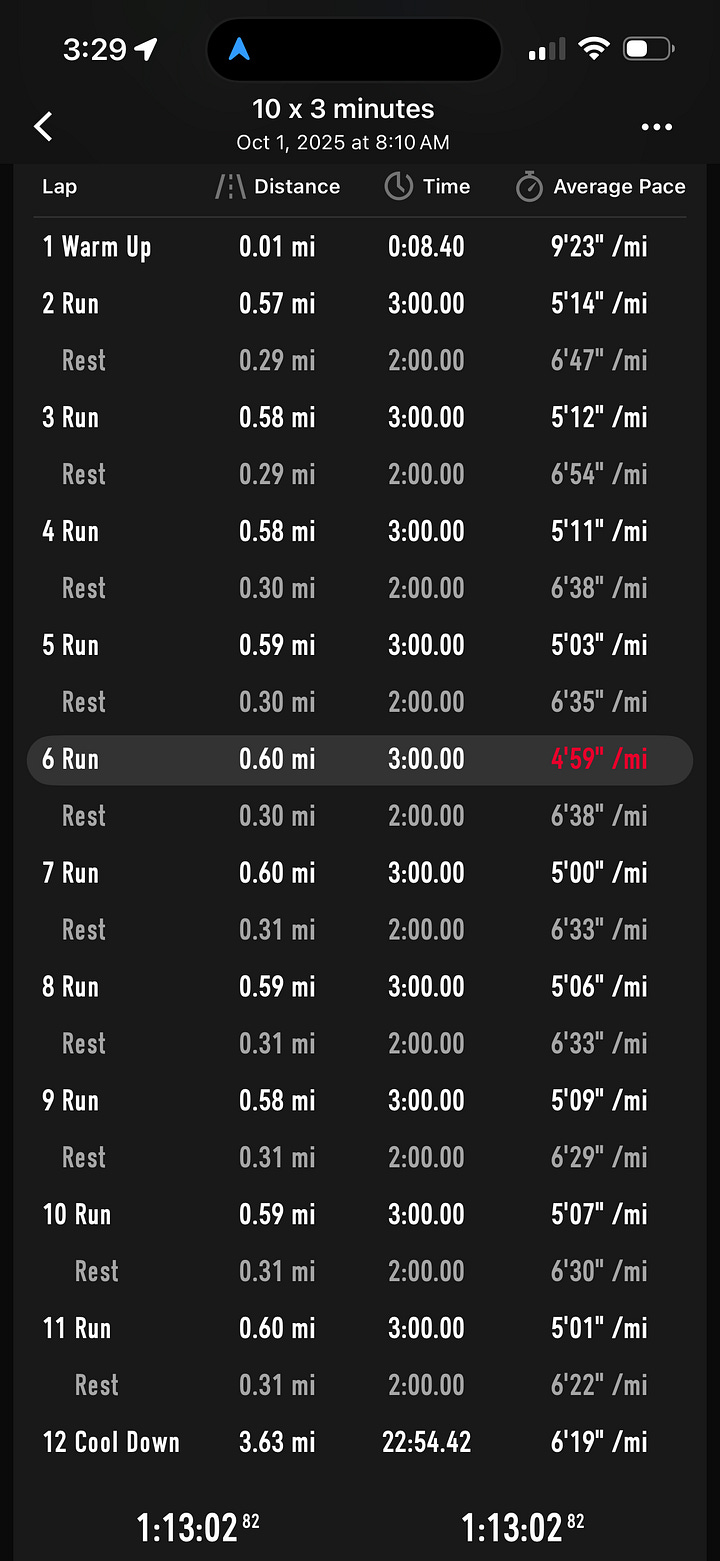Open the three-dot overflow menu
The height and width of the screenshot is (1561, 720).
click(656, 127)
